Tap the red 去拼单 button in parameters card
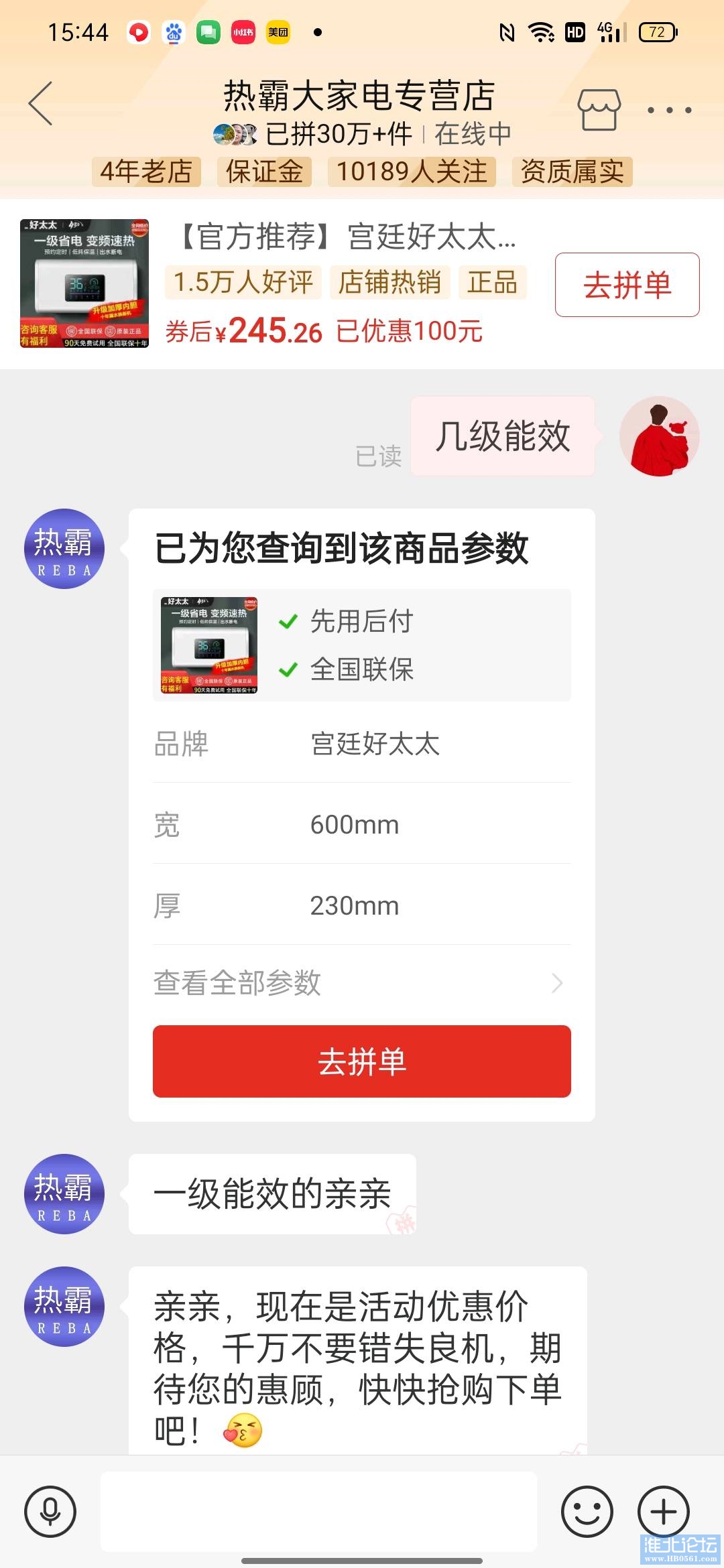The height and width of the screenshot is (1568, 724). pyautogui.click(x=362, y=1061)
